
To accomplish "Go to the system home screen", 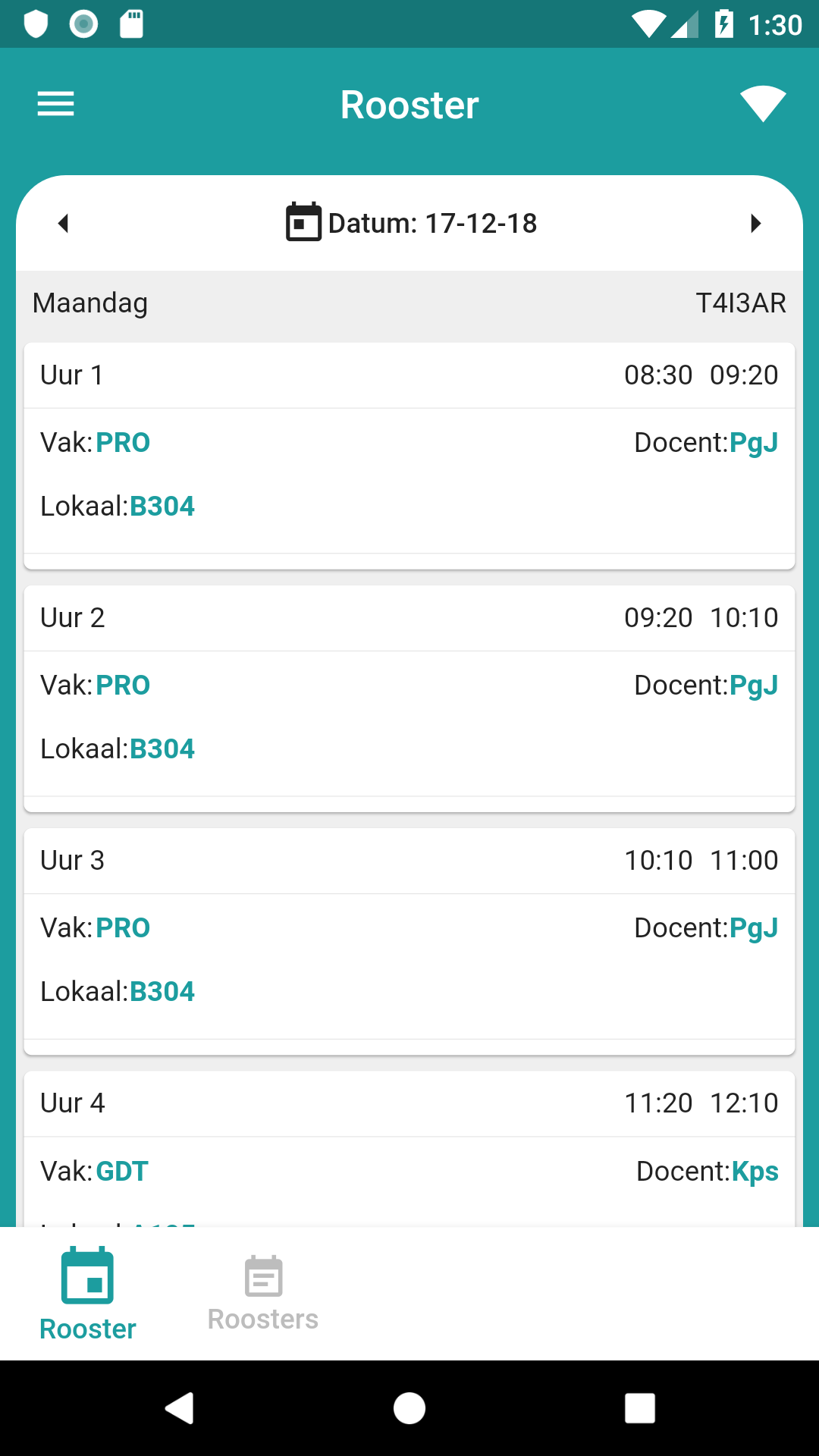I will [x=409, y=1408].
